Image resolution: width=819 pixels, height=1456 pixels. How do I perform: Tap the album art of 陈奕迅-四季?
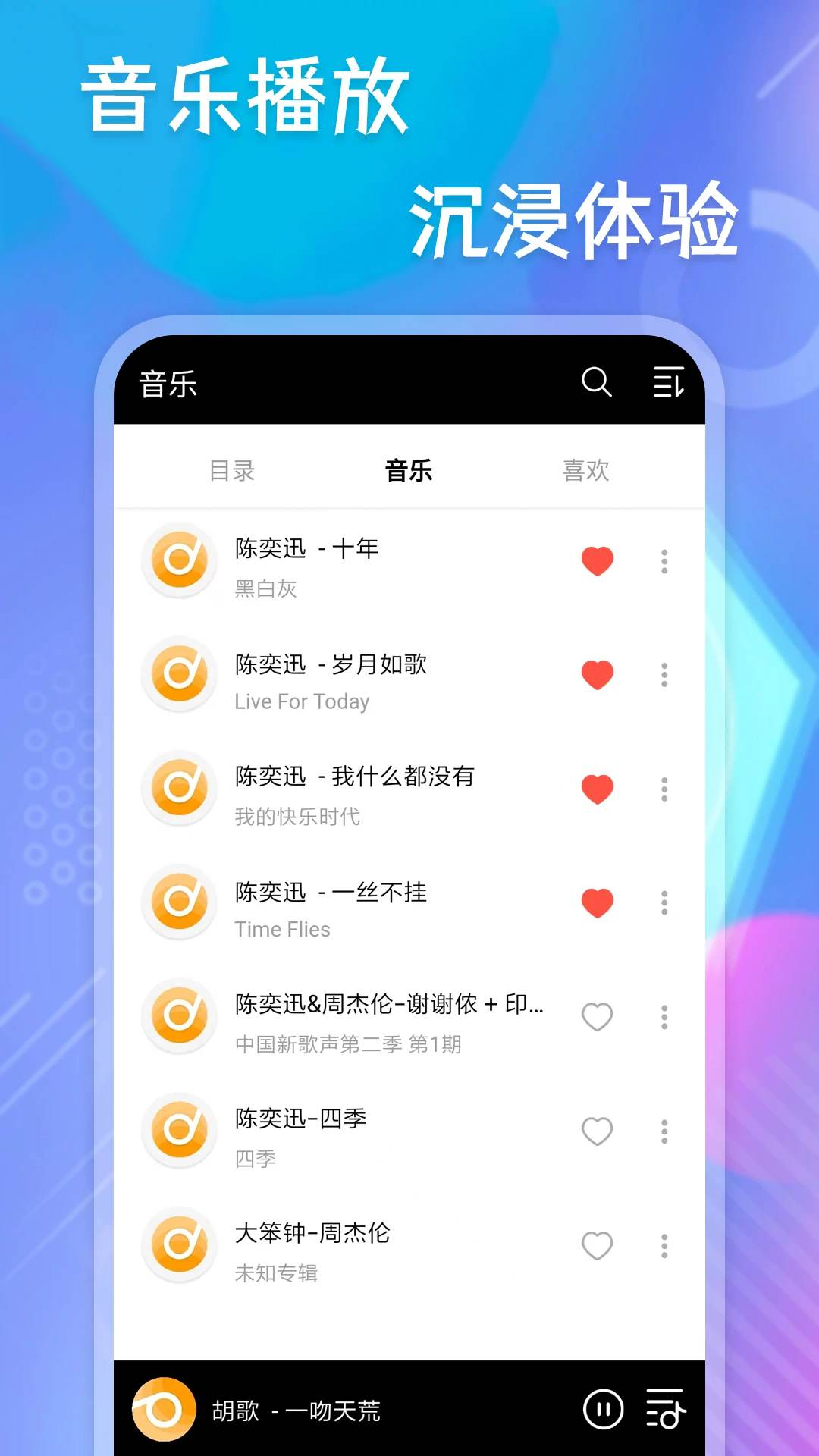click(x=179, y=1131)
